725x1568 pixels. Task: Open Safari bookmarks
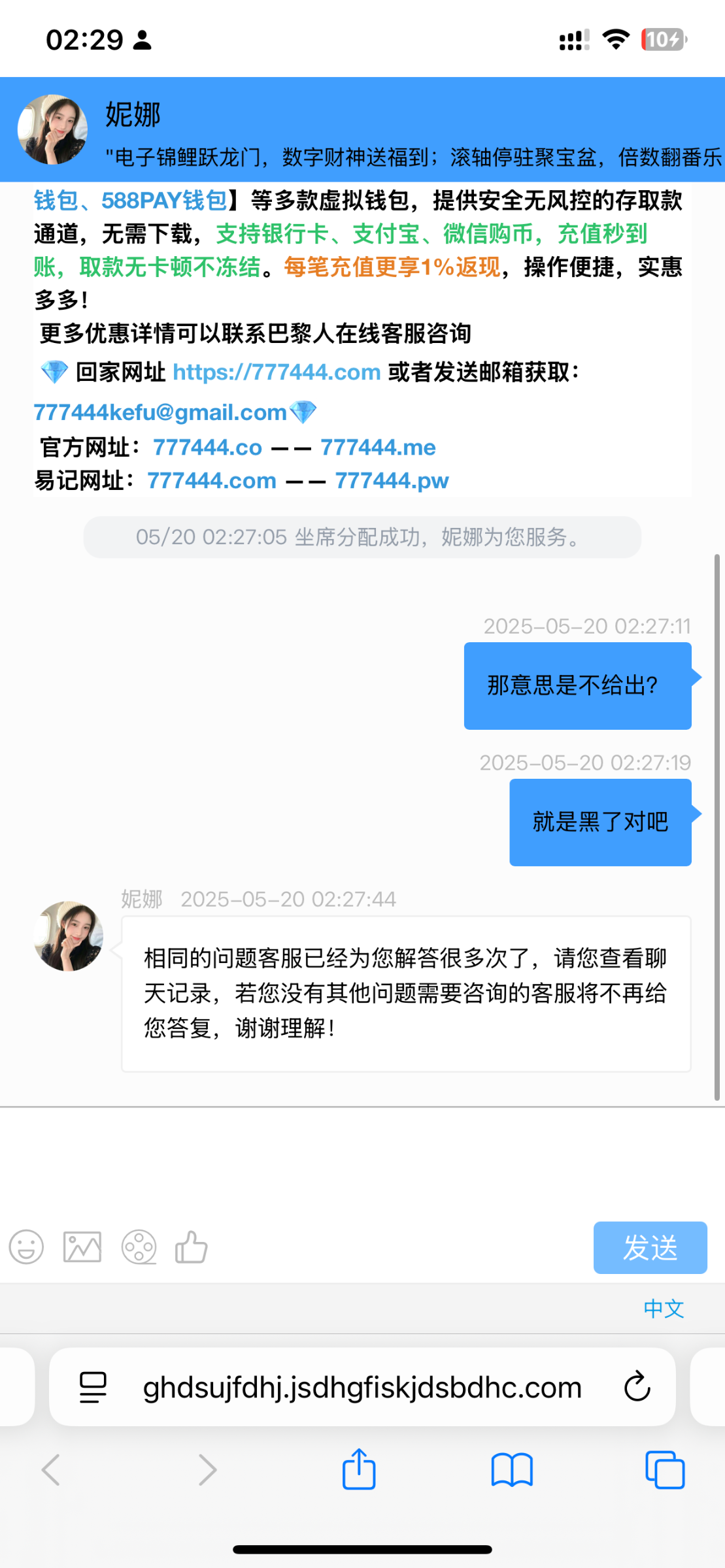click(x=512, y=1470)
